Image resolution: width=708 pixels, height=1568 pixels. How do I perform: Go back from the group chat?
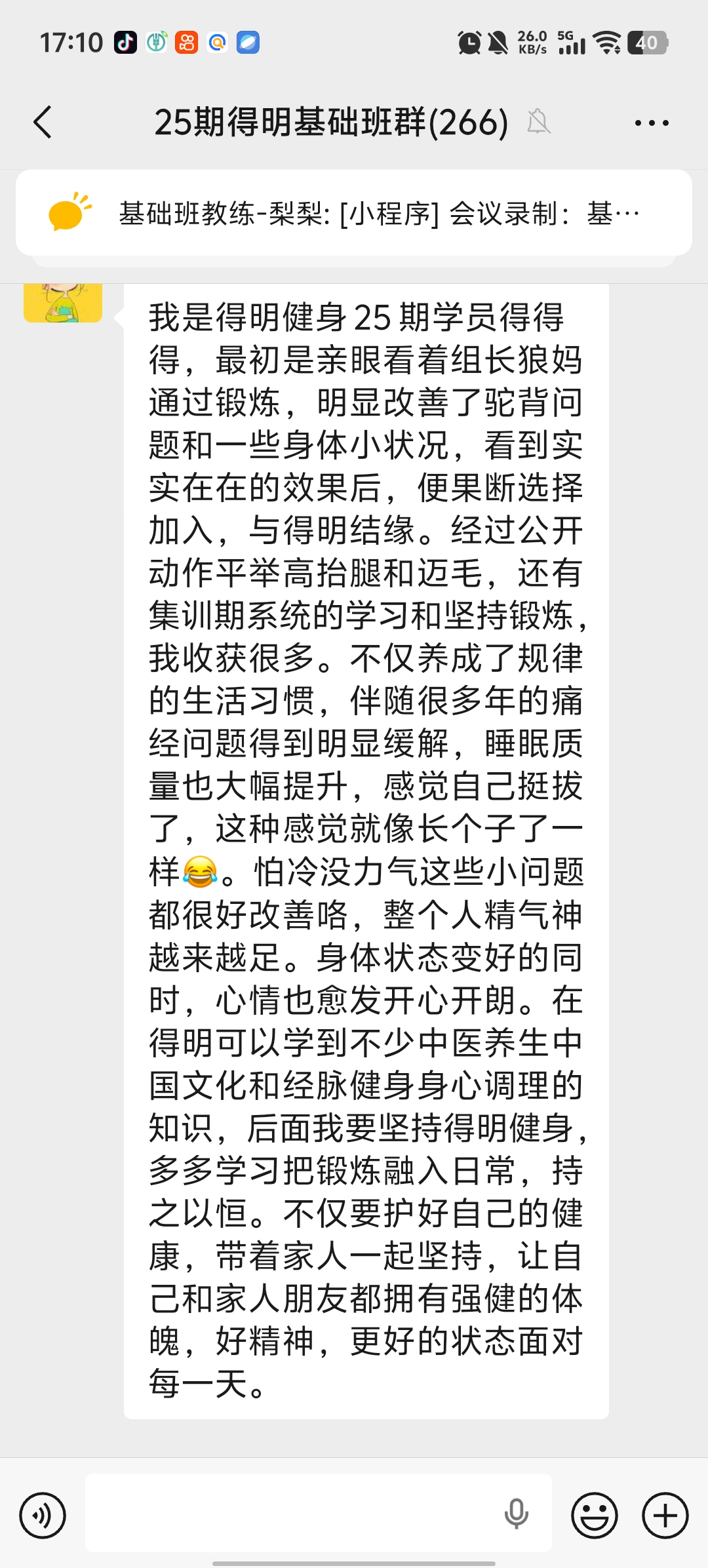[x=43, y=122]
